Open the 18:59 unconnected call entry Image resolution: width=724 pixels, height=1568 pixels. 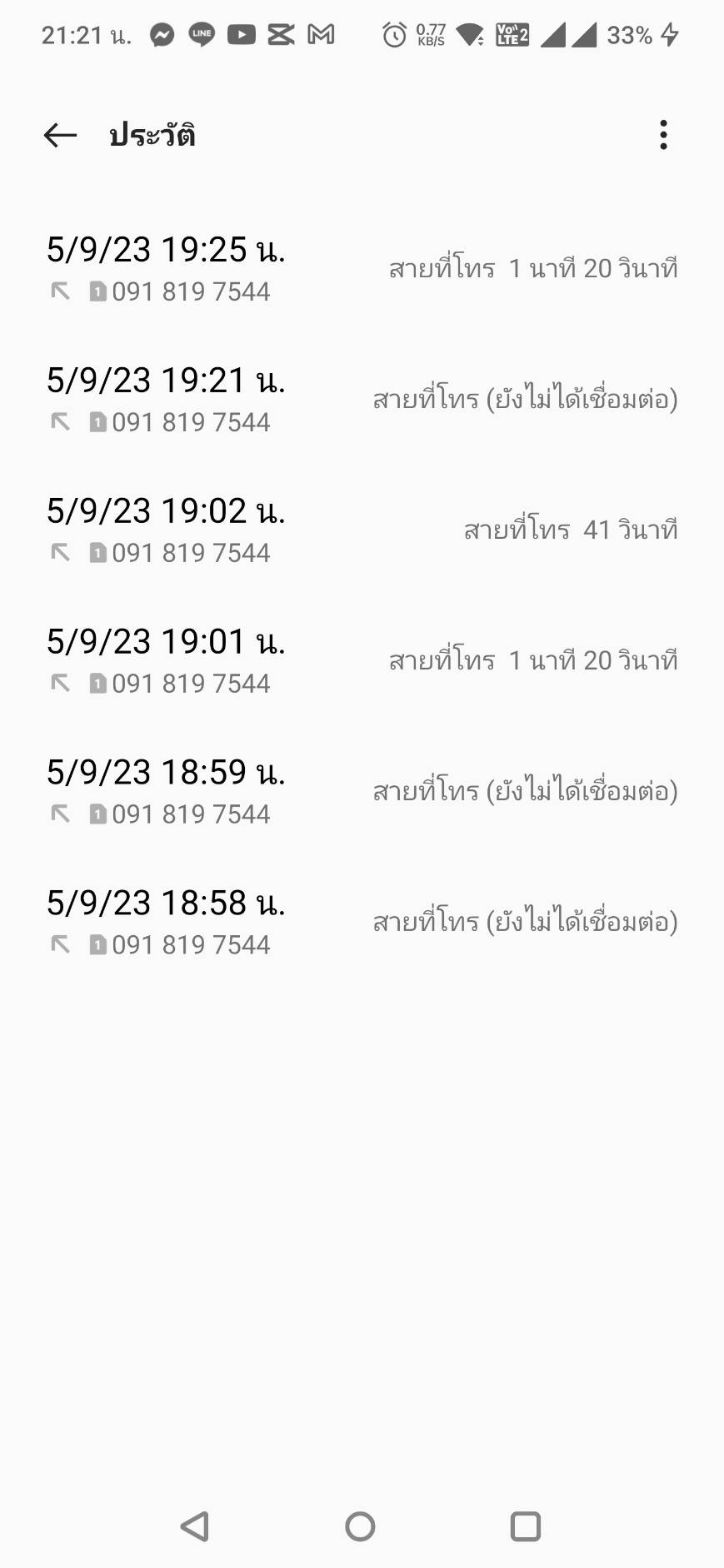click(362, 792)
